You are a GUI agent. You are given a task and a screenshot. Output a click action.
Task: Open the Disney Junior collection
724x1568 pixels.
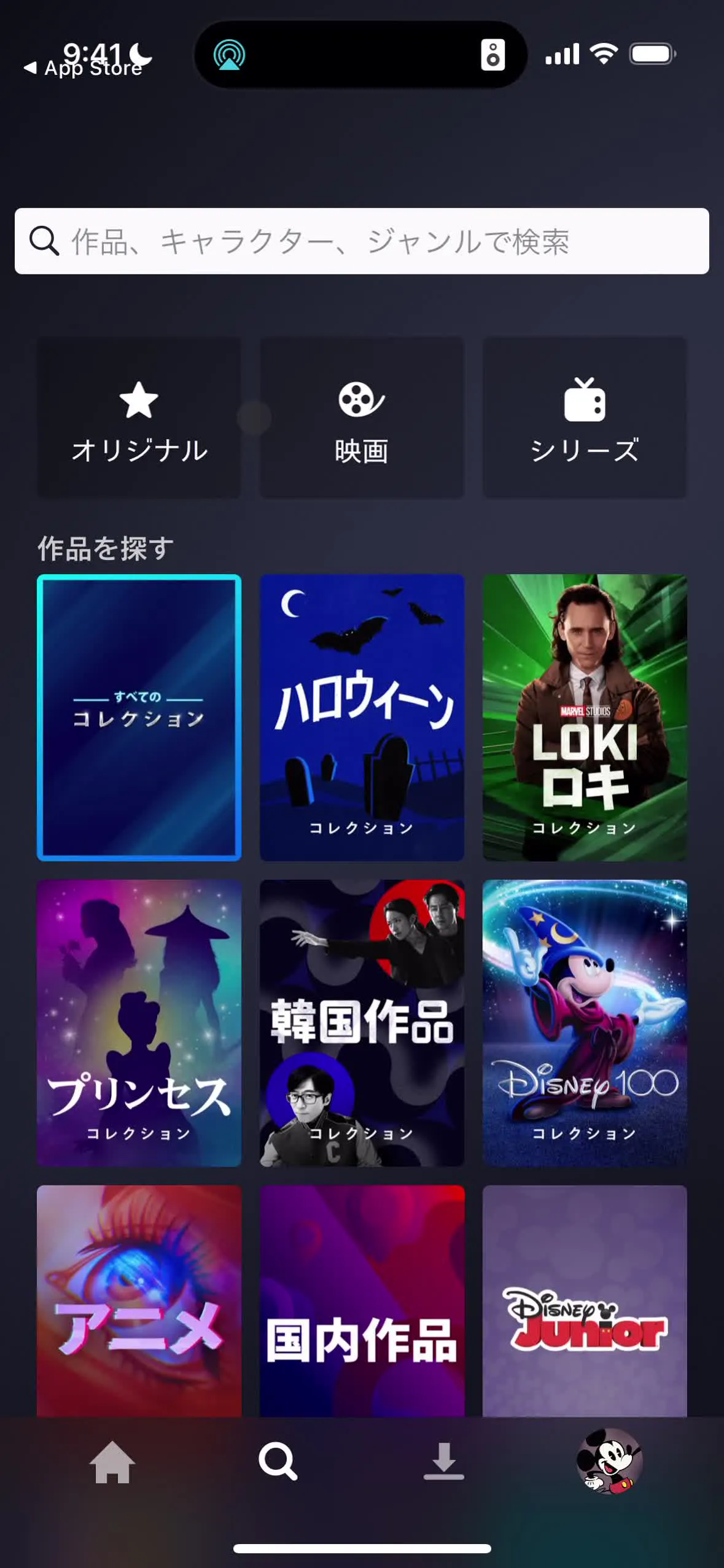[585, 1300]
